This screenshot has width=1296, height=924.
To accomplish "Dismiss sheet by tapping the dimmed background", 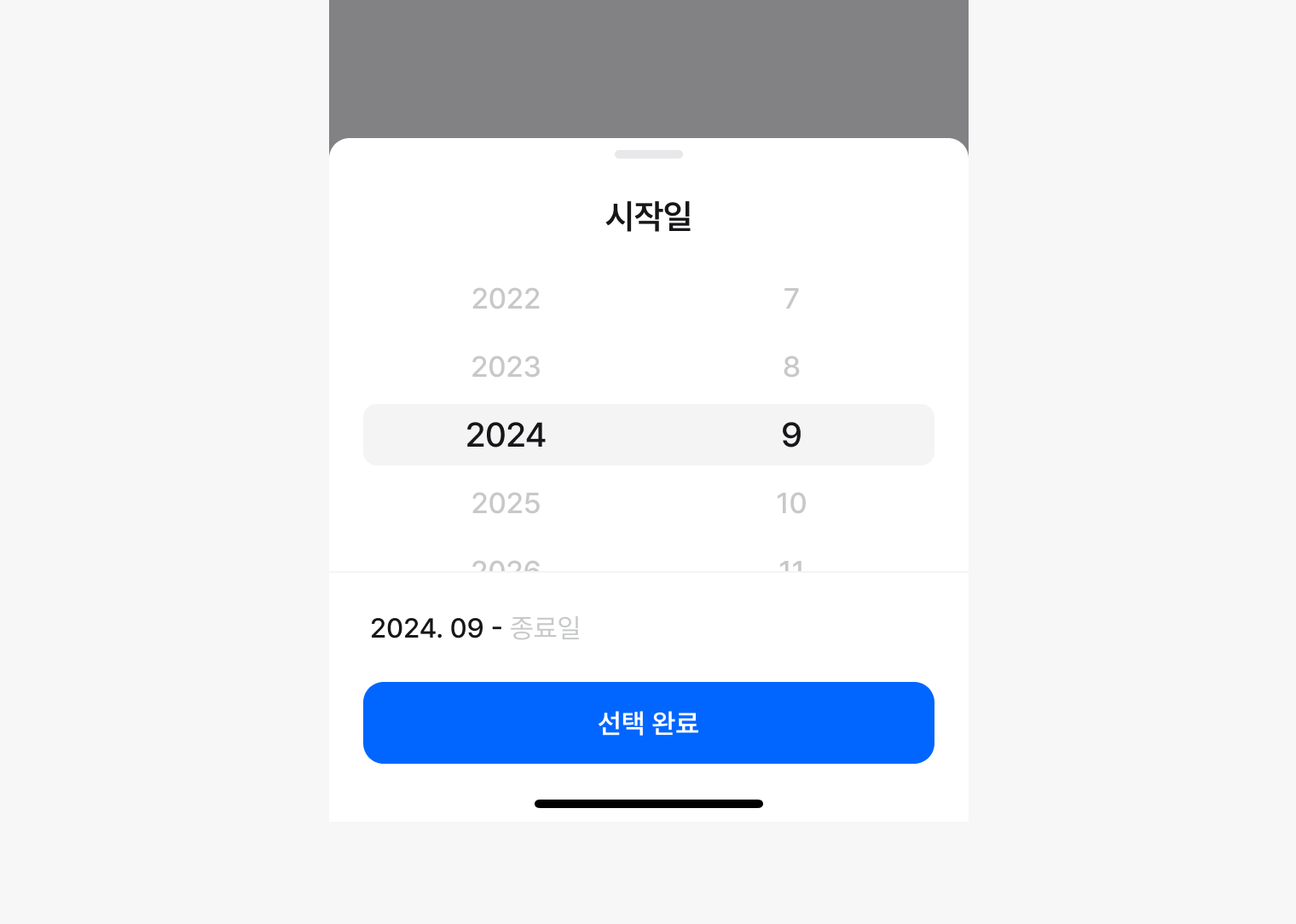I will pos(648,68).
